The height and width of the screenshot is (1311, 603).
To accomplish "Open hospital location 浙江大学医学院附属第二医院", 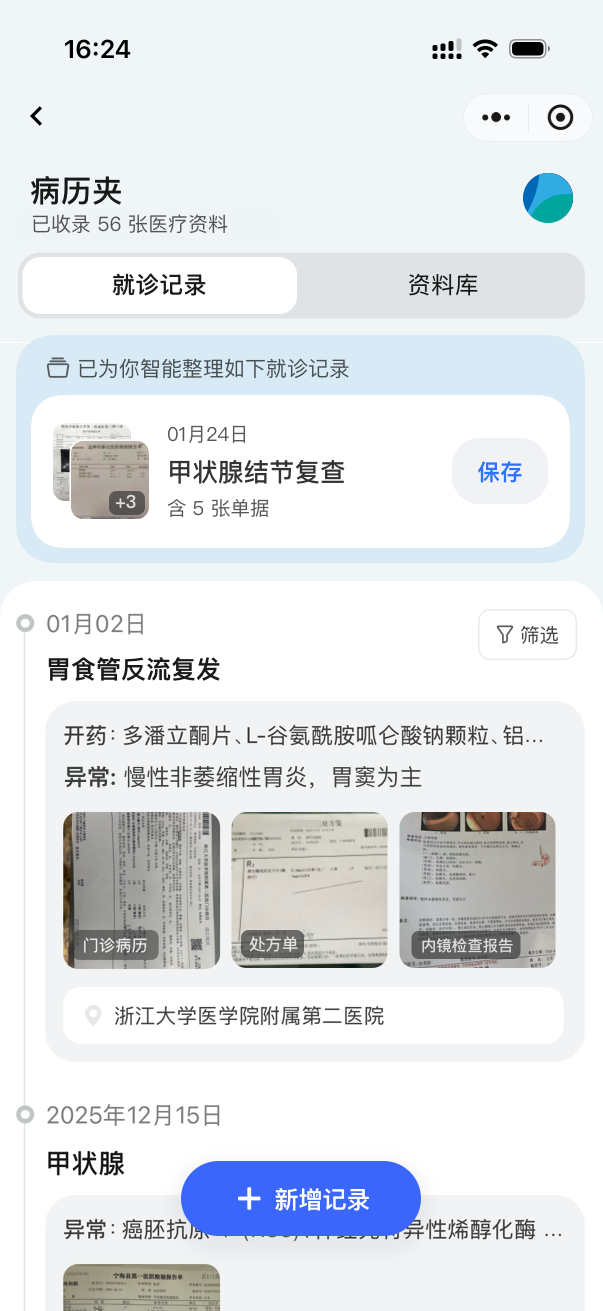I will (x=314, y=1016).
